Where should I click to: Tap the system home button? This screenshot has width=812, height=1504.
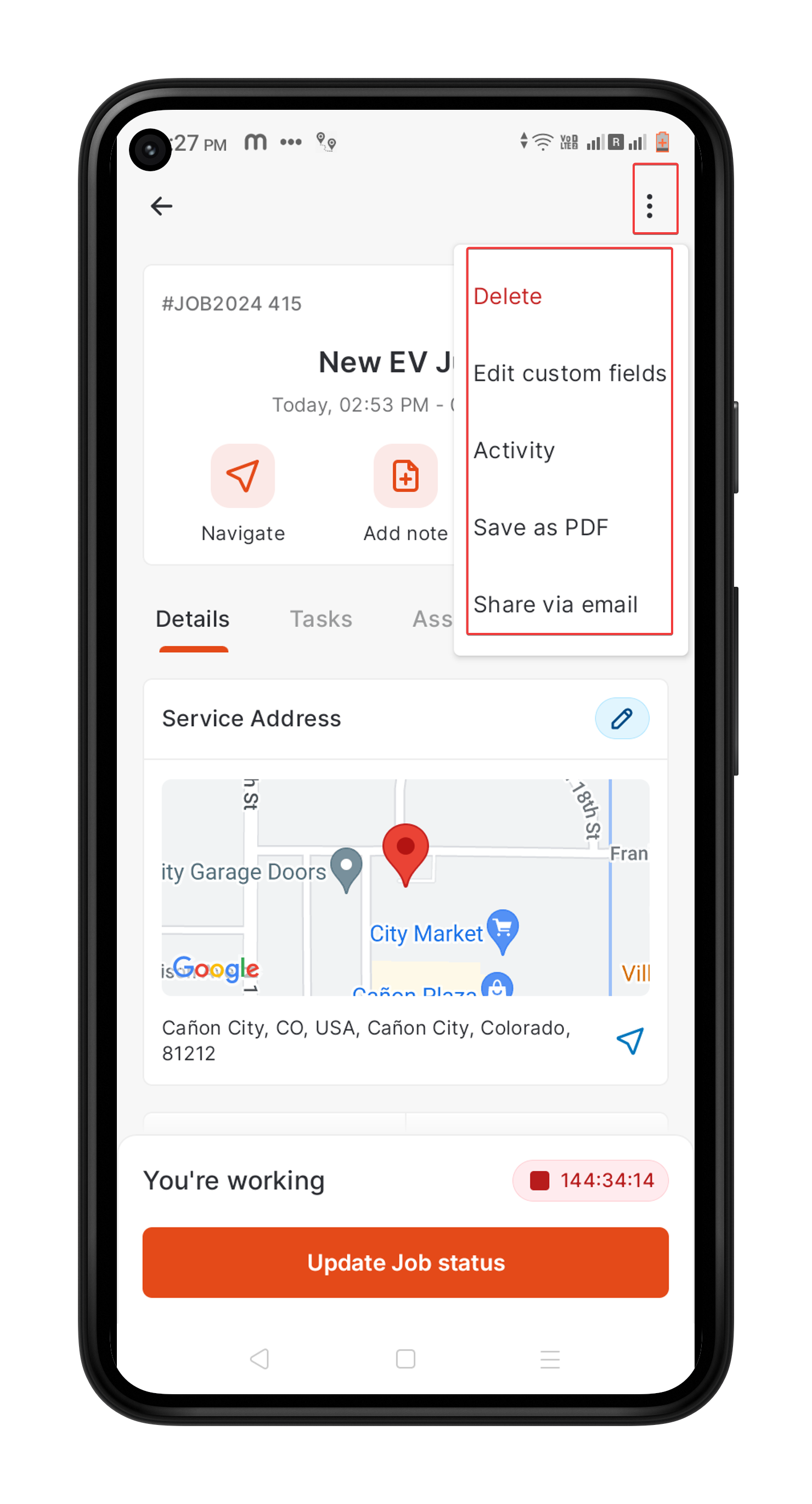tap(405, 1359)
